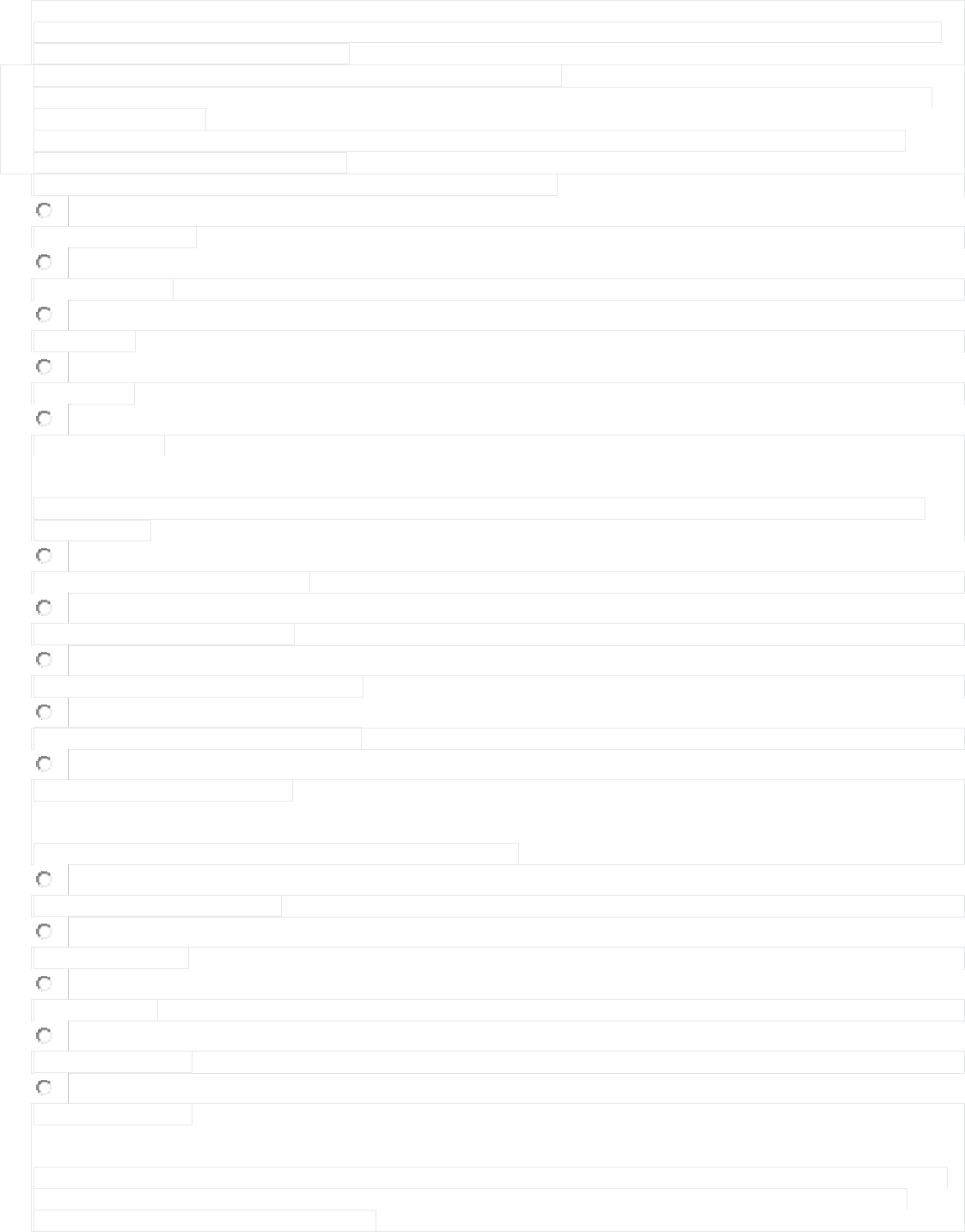Select the first answer of the second question
This screenshot has height=1232, width=965.
click(44, 556)
